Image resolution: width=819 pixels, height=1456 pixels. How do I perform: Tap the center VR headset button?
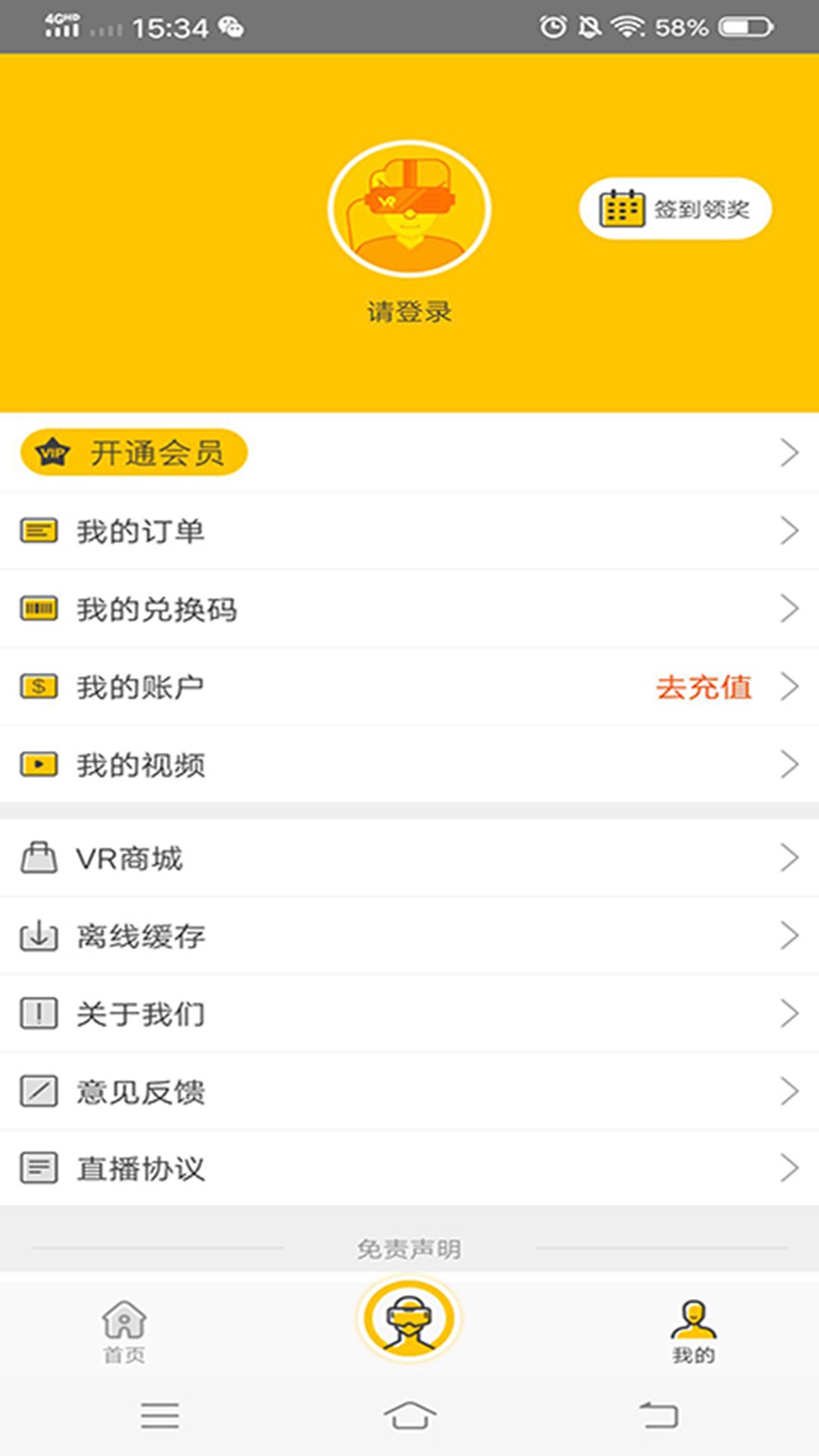(x=409, y=1318)
